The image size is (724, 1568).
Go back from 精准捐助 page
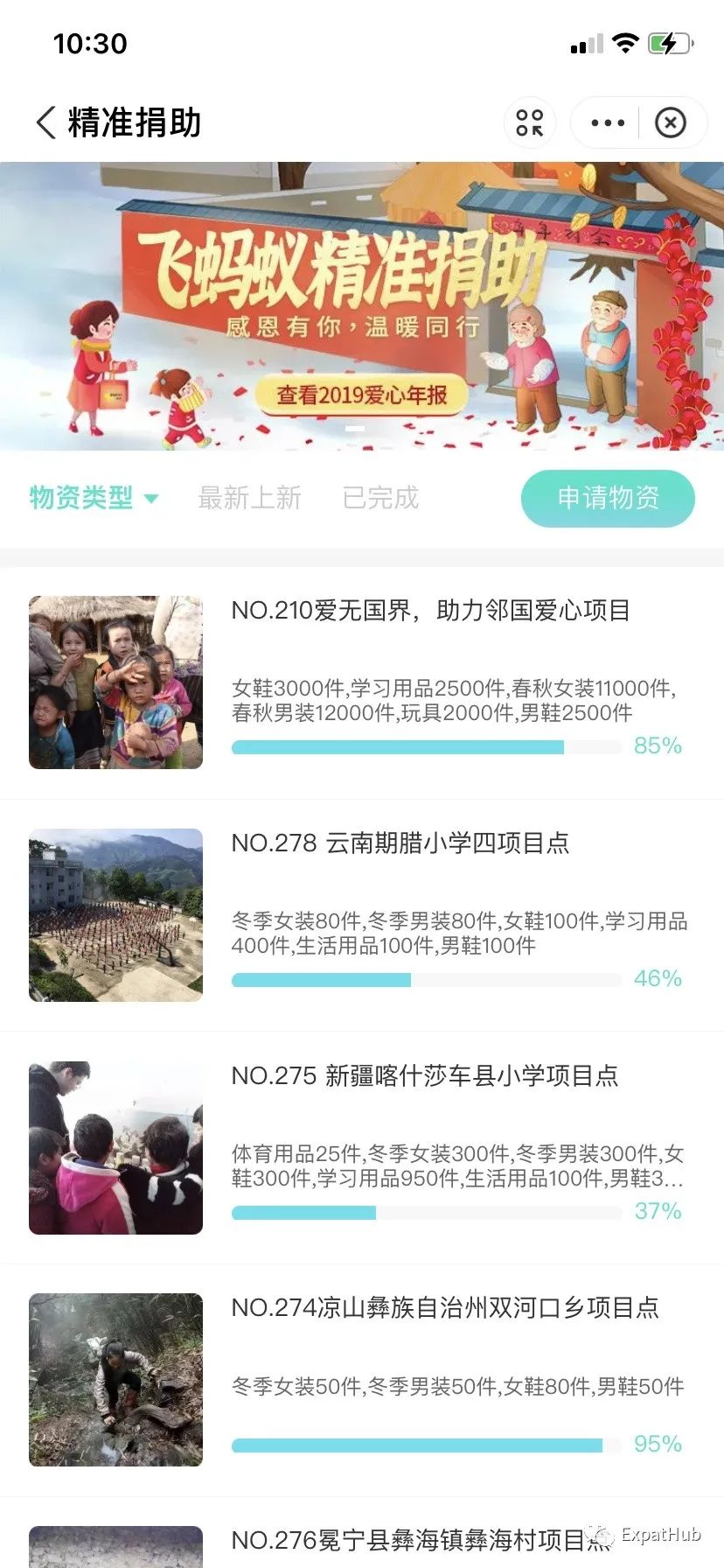click(46, 122)
